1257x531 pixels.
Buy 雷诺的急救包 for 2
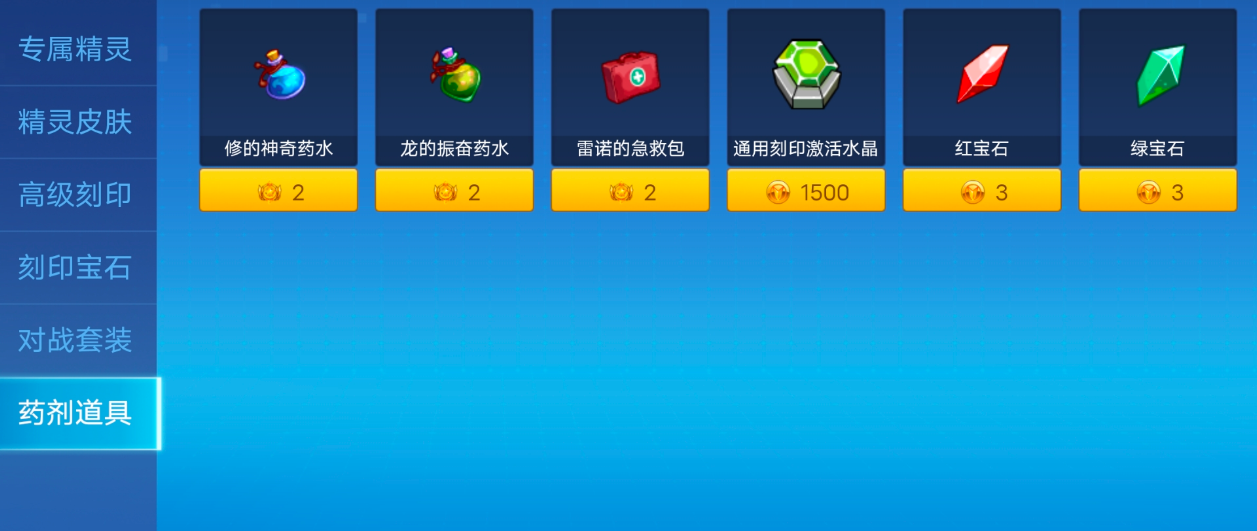pyautogui.click(x=630, y=191)
